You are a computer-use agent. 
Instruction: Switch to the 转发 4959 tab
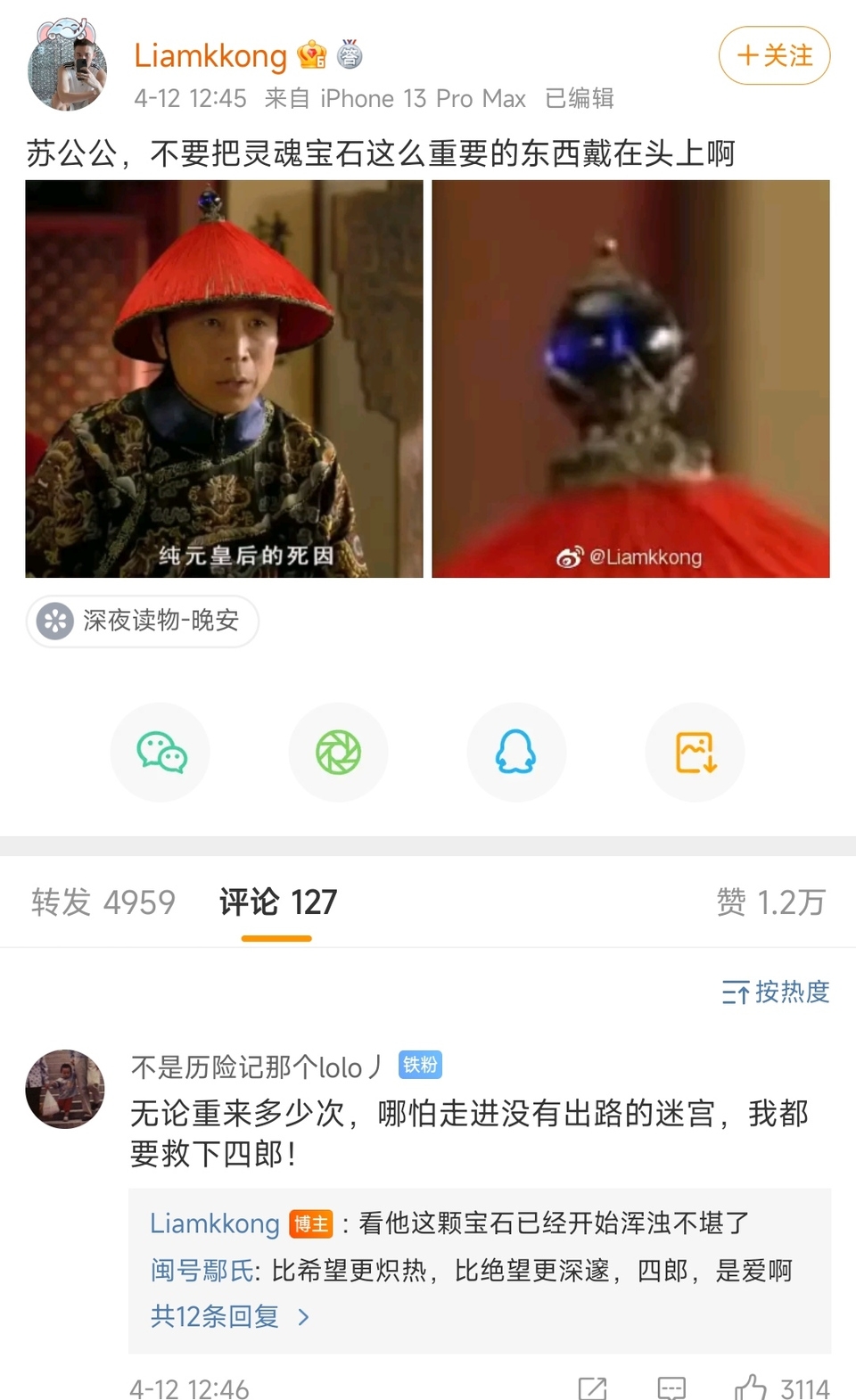[x=103, y=902]
